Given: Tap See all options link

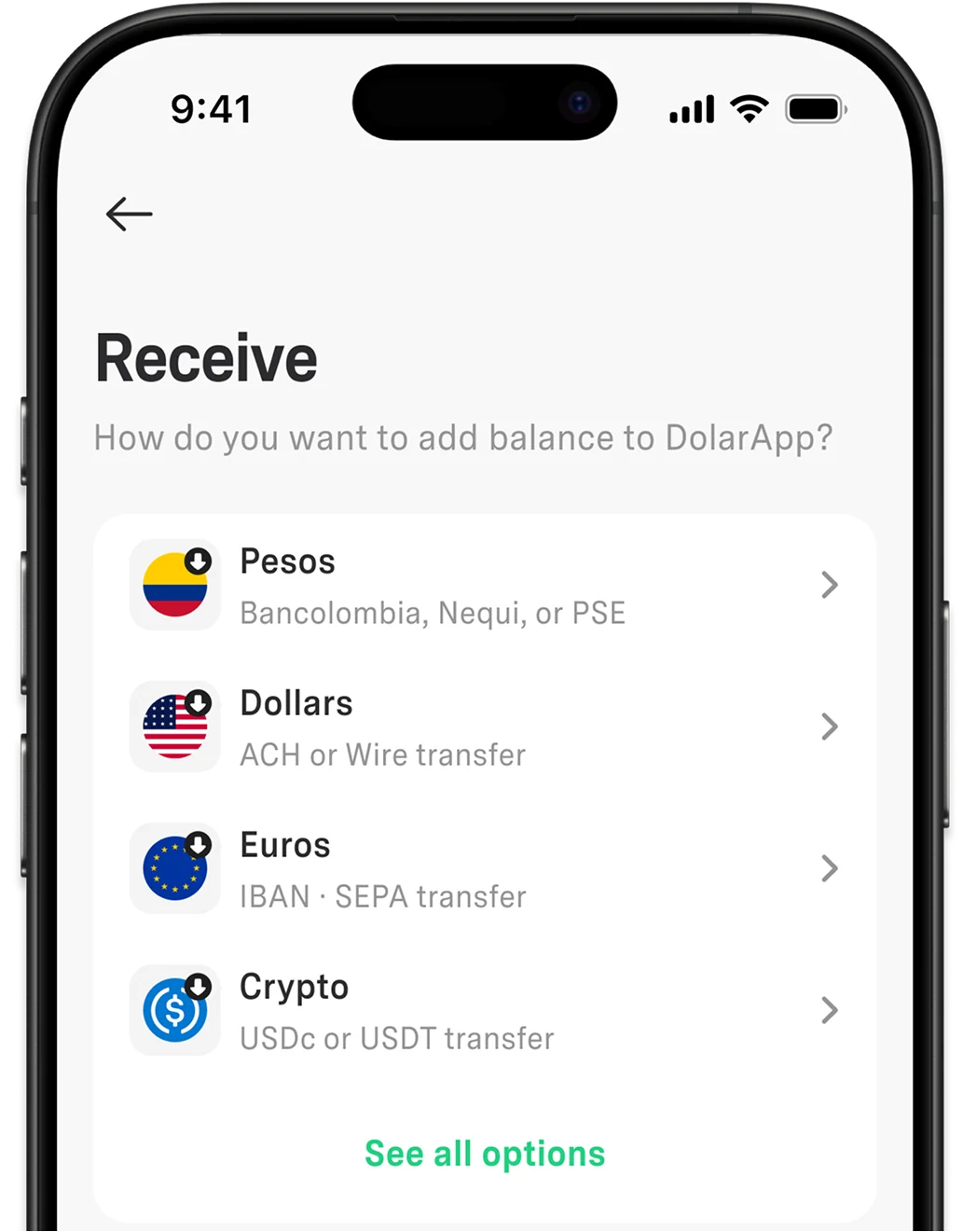Looking at the screenshot, I should pyautogui.click(x=485, y=1154).
